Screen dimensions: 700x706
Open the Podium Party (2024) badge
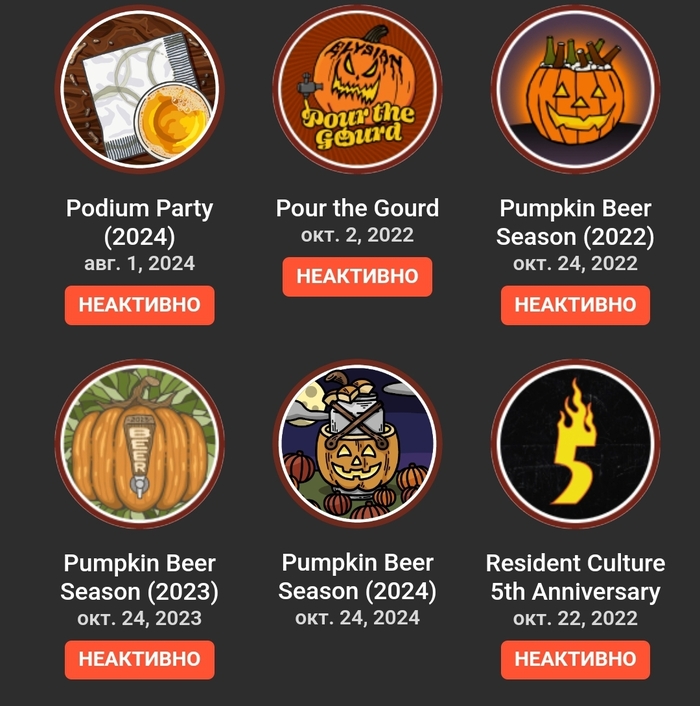click(140, 90)
